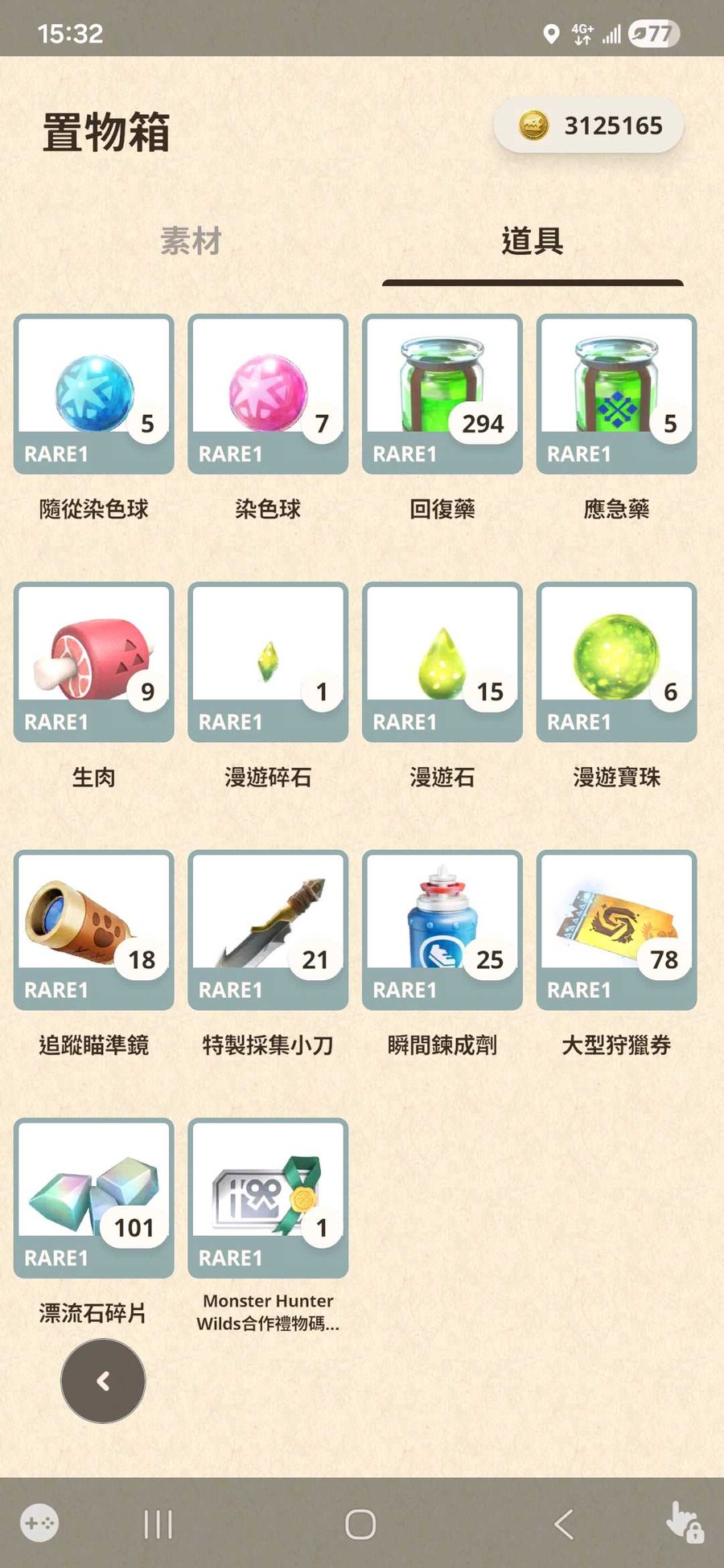The image size is (724, 1568).
Task: Open the 生肉 item
Action: click(x=94, y=661)
